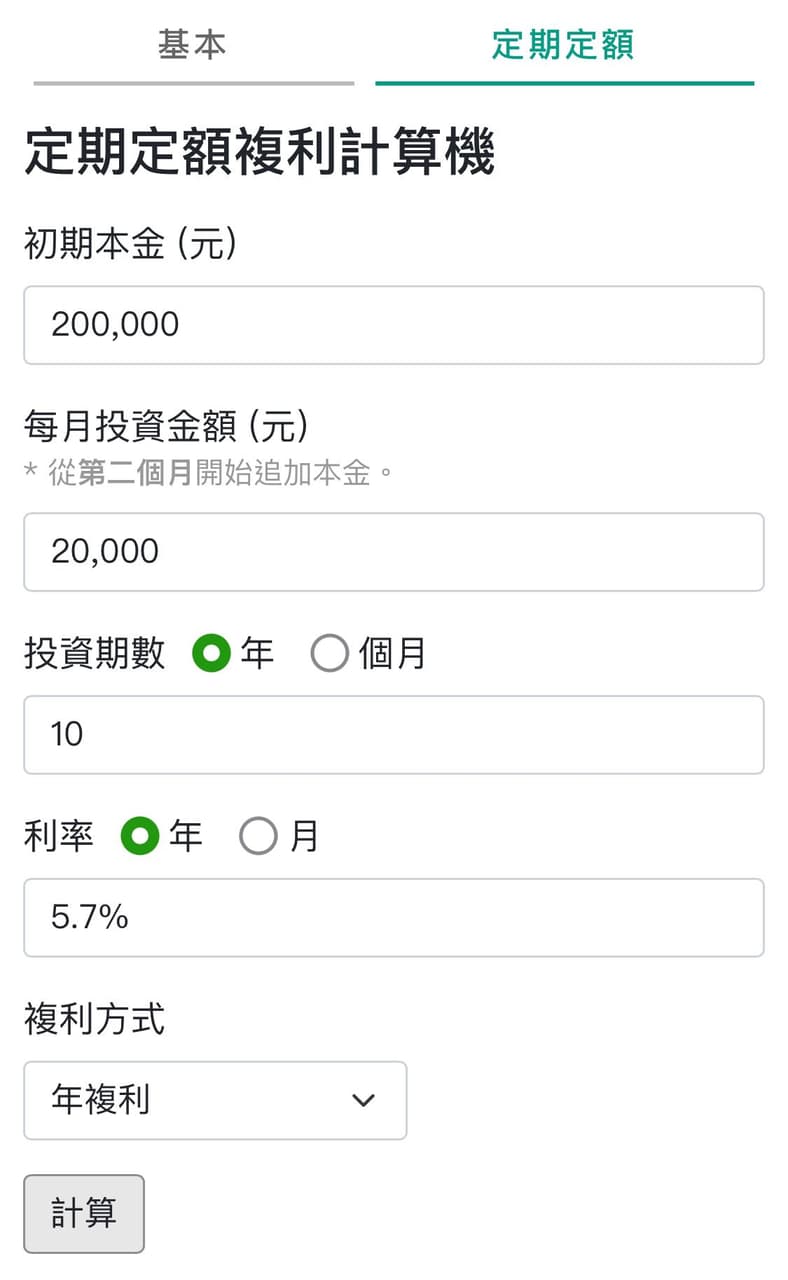Click the 利率 label
Image resolution: width=788 pixels, height=1280 pixels.
point(58,835)
